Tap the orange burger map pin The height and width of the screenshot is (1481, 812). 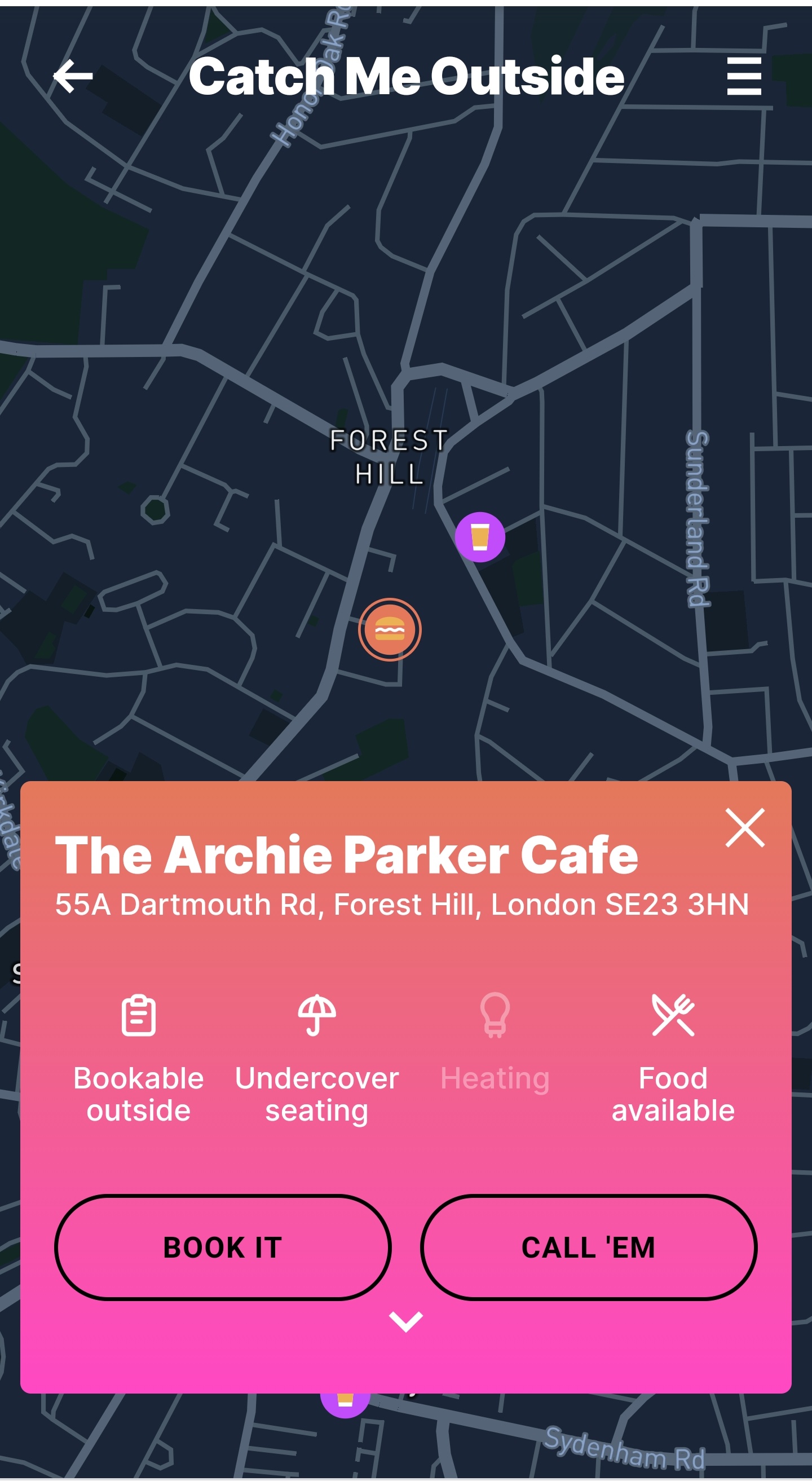click(x=390, y=630)
